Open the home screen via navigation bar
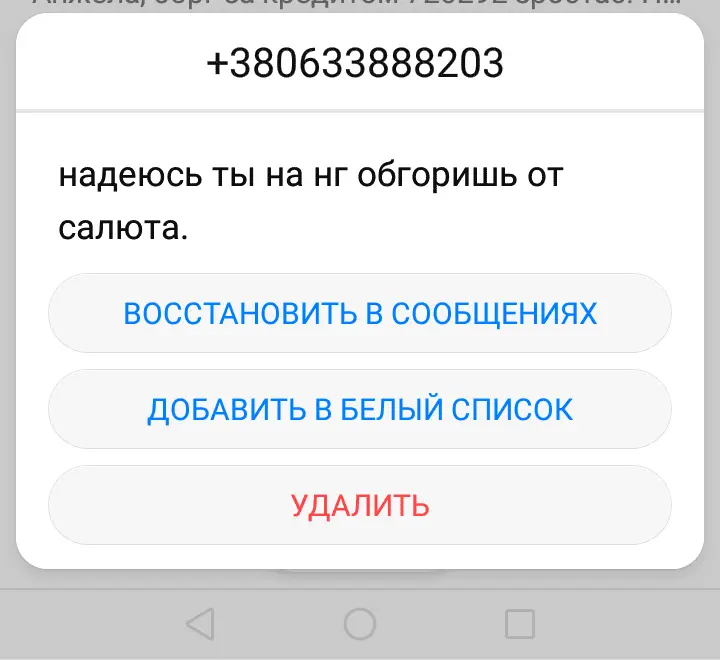The width and height of the screenshot is (720, 660). (360, 624)
